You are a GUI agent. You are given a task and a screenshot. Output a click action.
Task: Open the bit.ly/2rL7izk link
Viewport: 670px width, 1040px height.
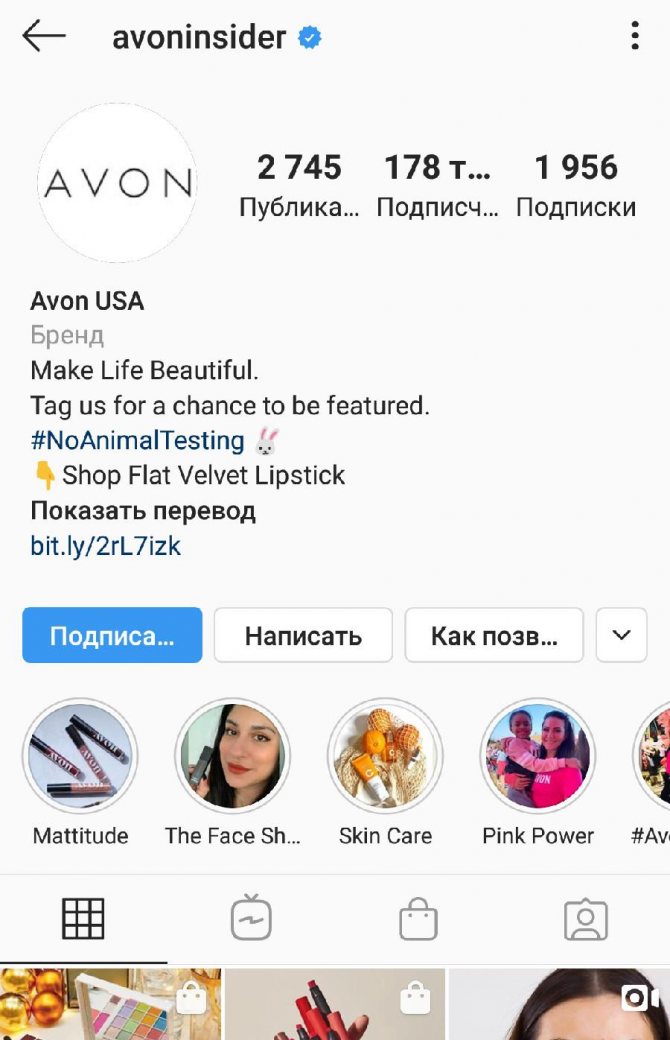pyautogui.click(x=106, y=546)
